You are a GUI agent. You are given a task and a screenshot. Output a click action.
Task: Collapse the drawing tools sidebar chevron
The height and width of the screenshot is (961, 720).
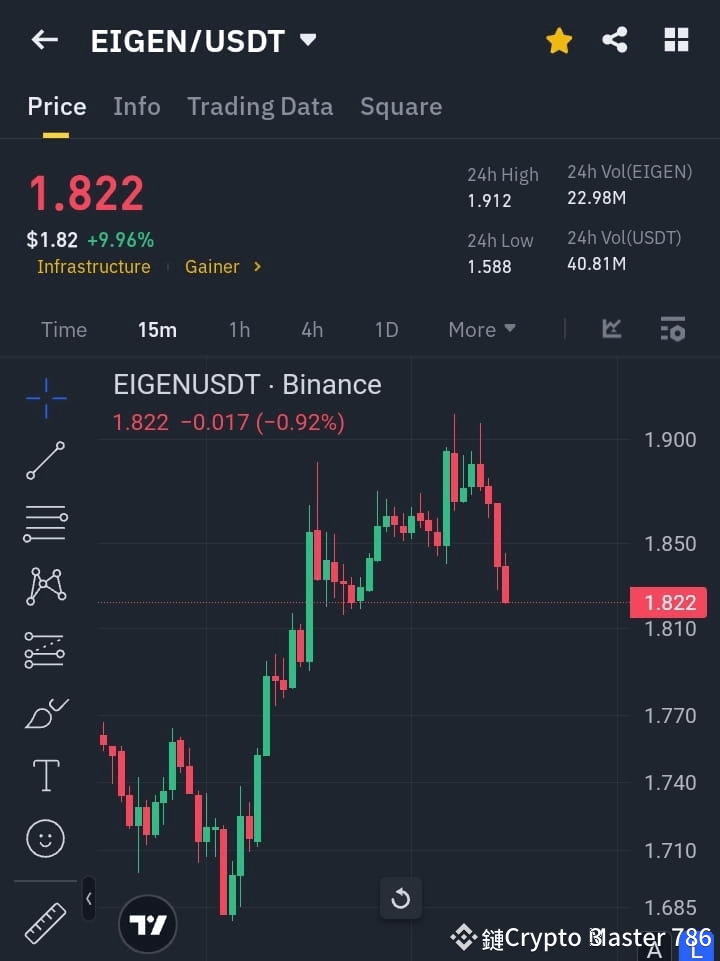(x=88, y=898)
